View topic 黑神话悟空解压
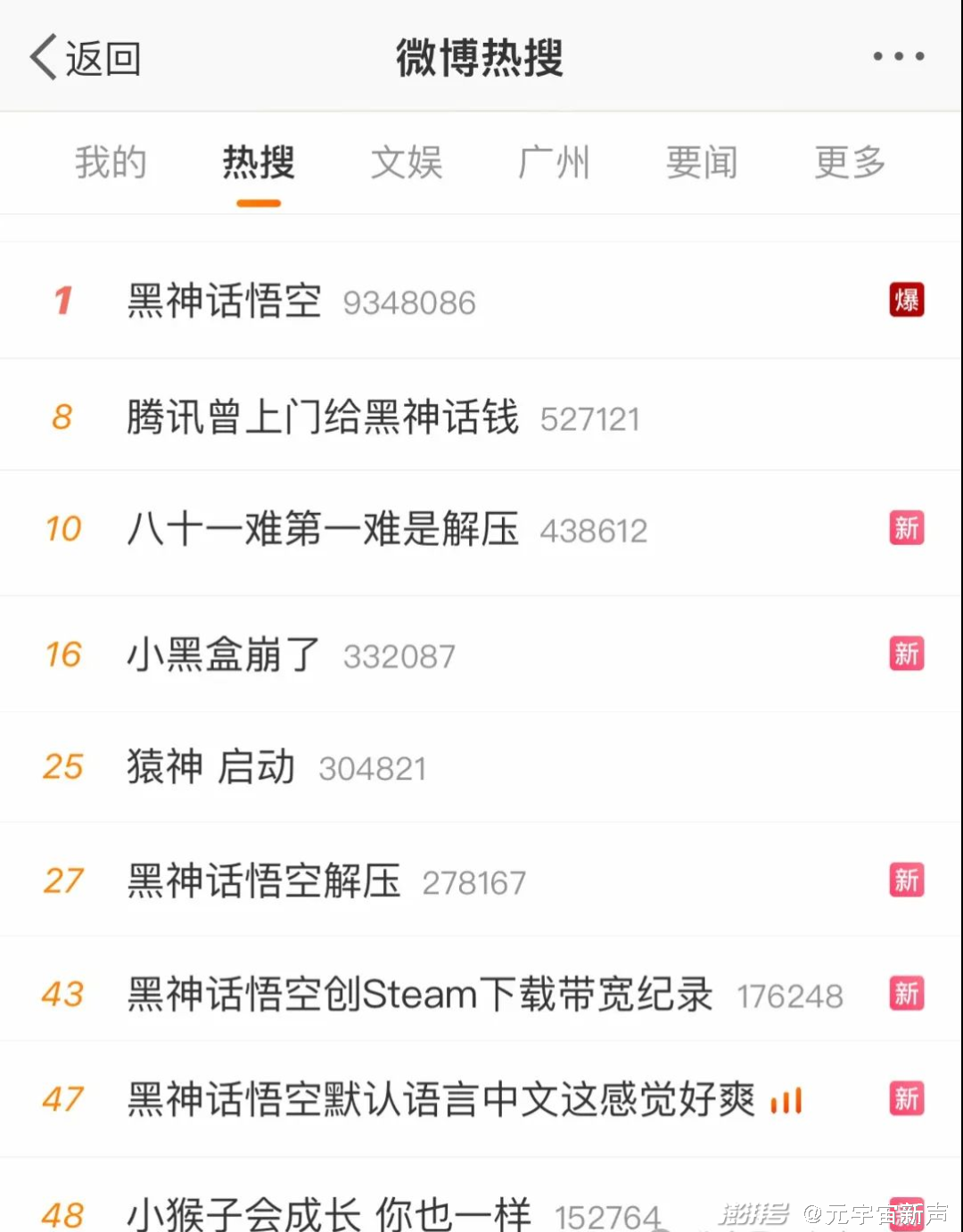Viewport: 963px width, 1232px height. (264, 881)
